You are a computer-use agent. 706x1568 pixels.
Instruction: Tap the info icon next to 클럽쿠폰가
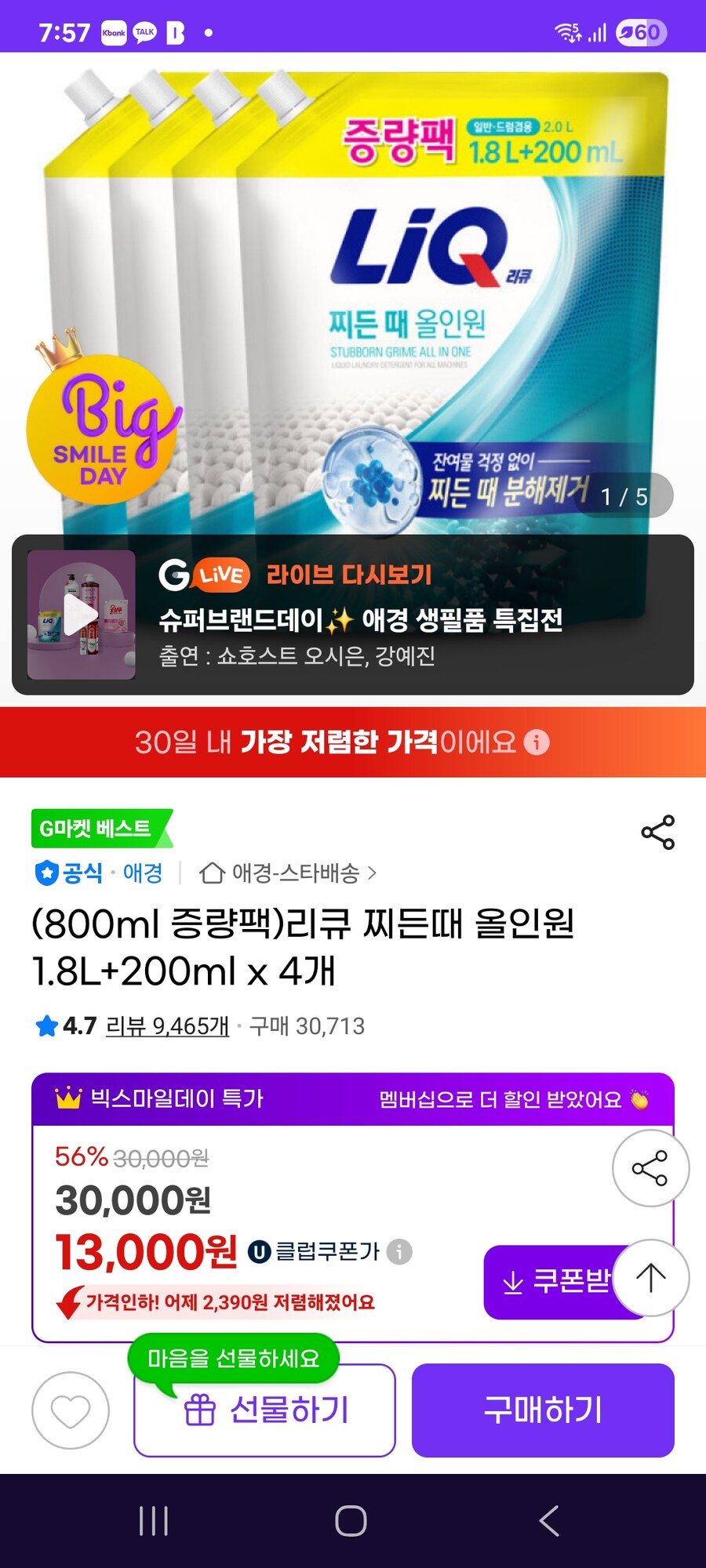coord(398,1252)
